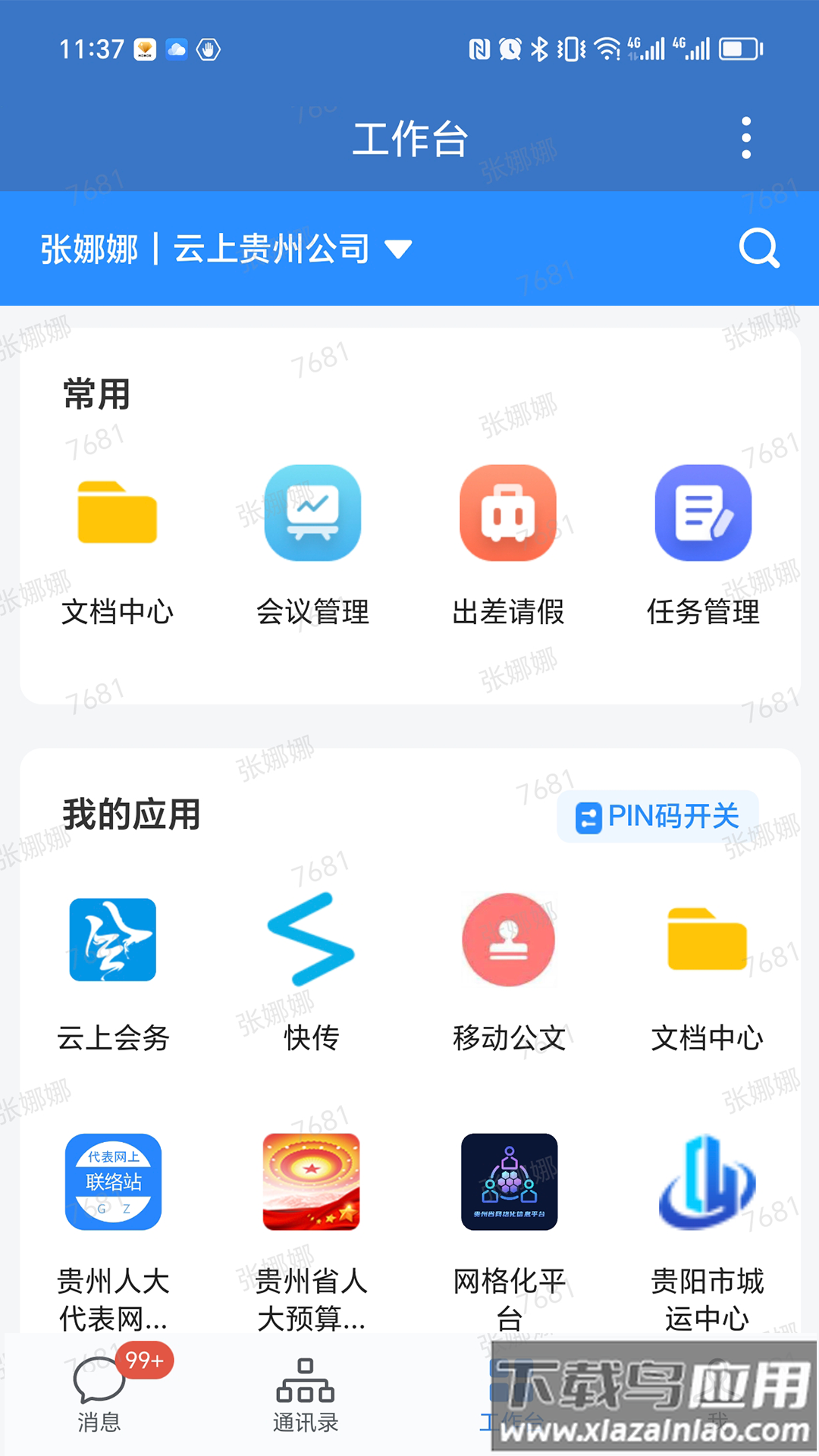The height and width of the screenshot is (1456, 819).
Task: Tap the search magnifier icon
Action: pyautogui.click(x=759, y=248)
